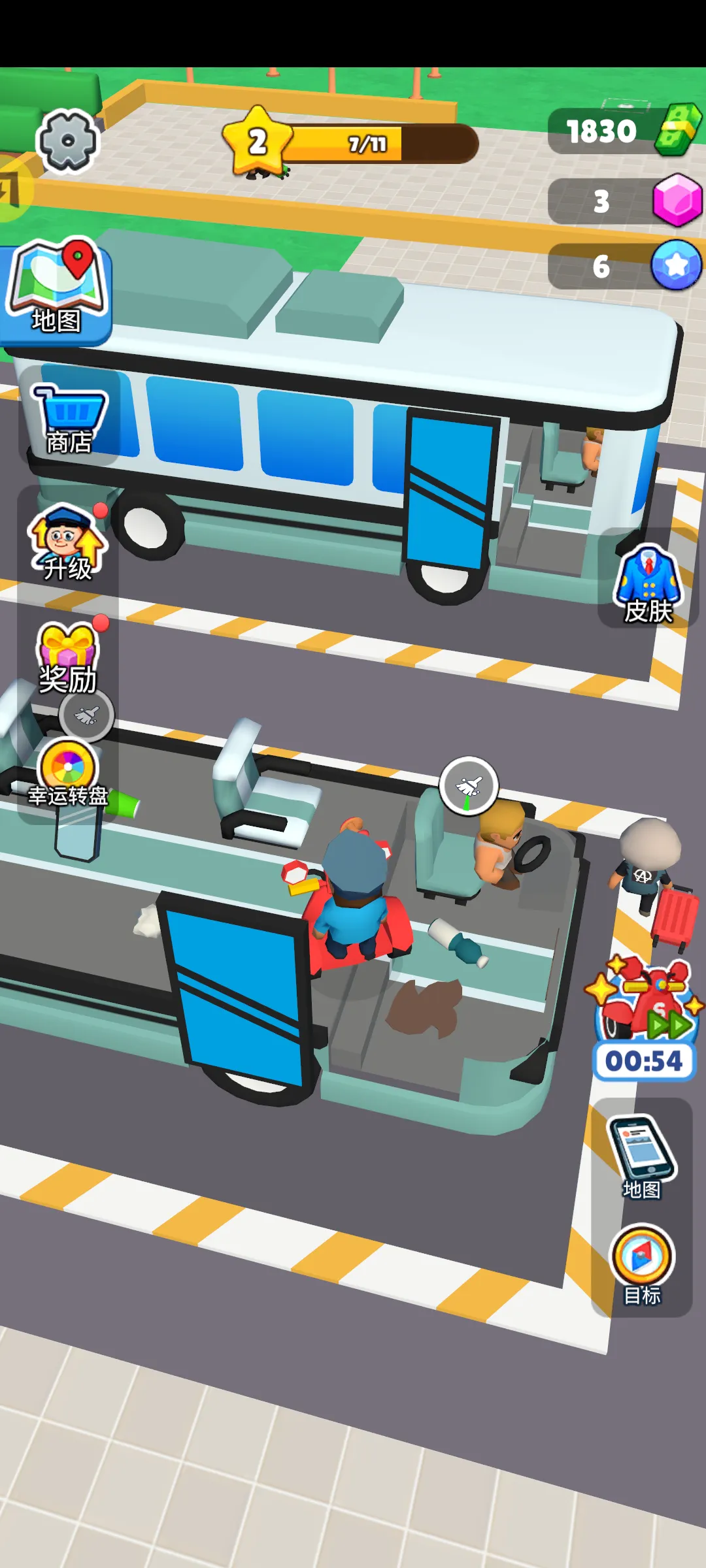The height and width of the screenshot is (1568, 706).
Task: Open the settings gear
Action: pyautogui.click(x=68, y=140)
